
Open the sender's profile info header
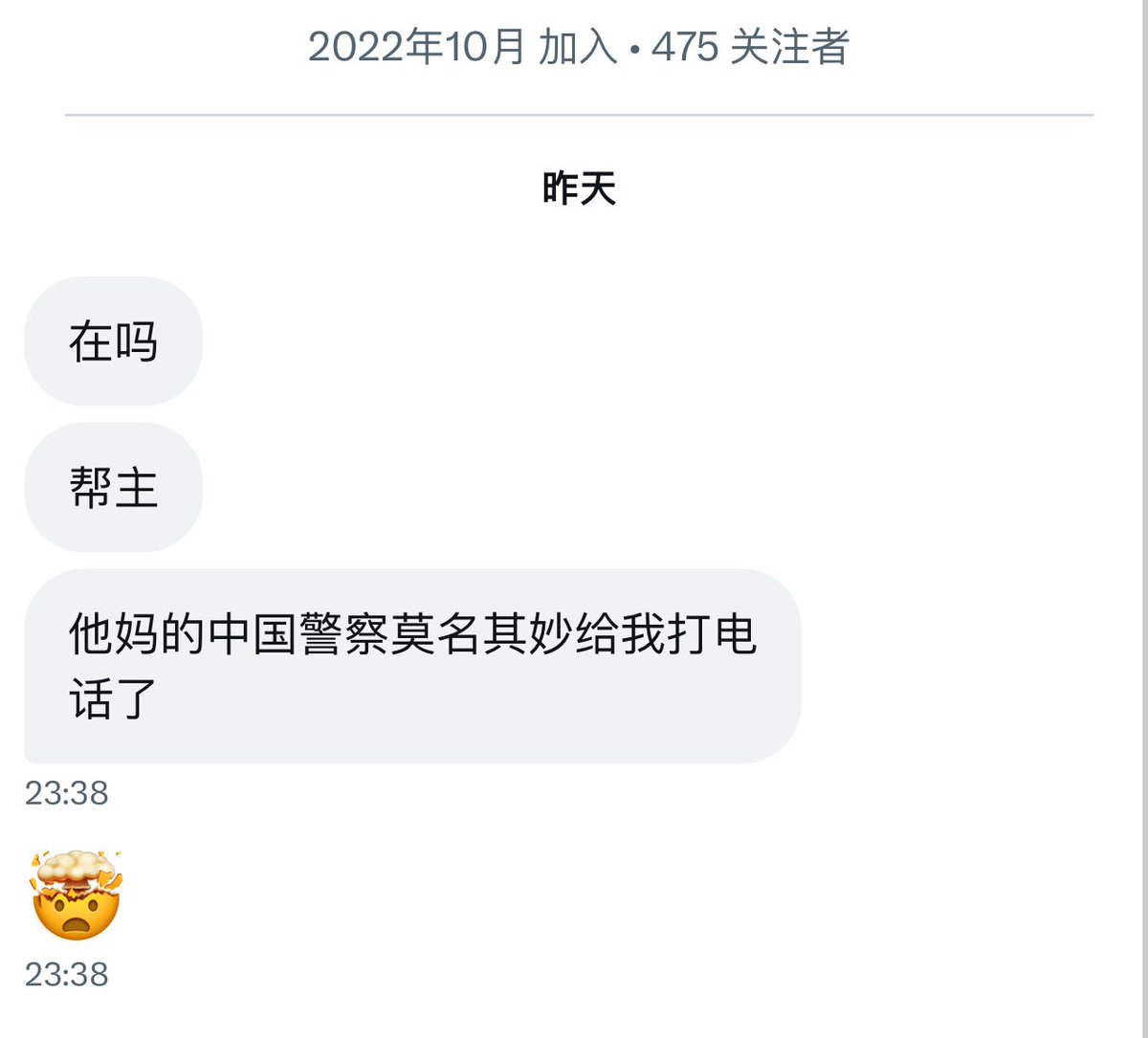coord(578,47)
